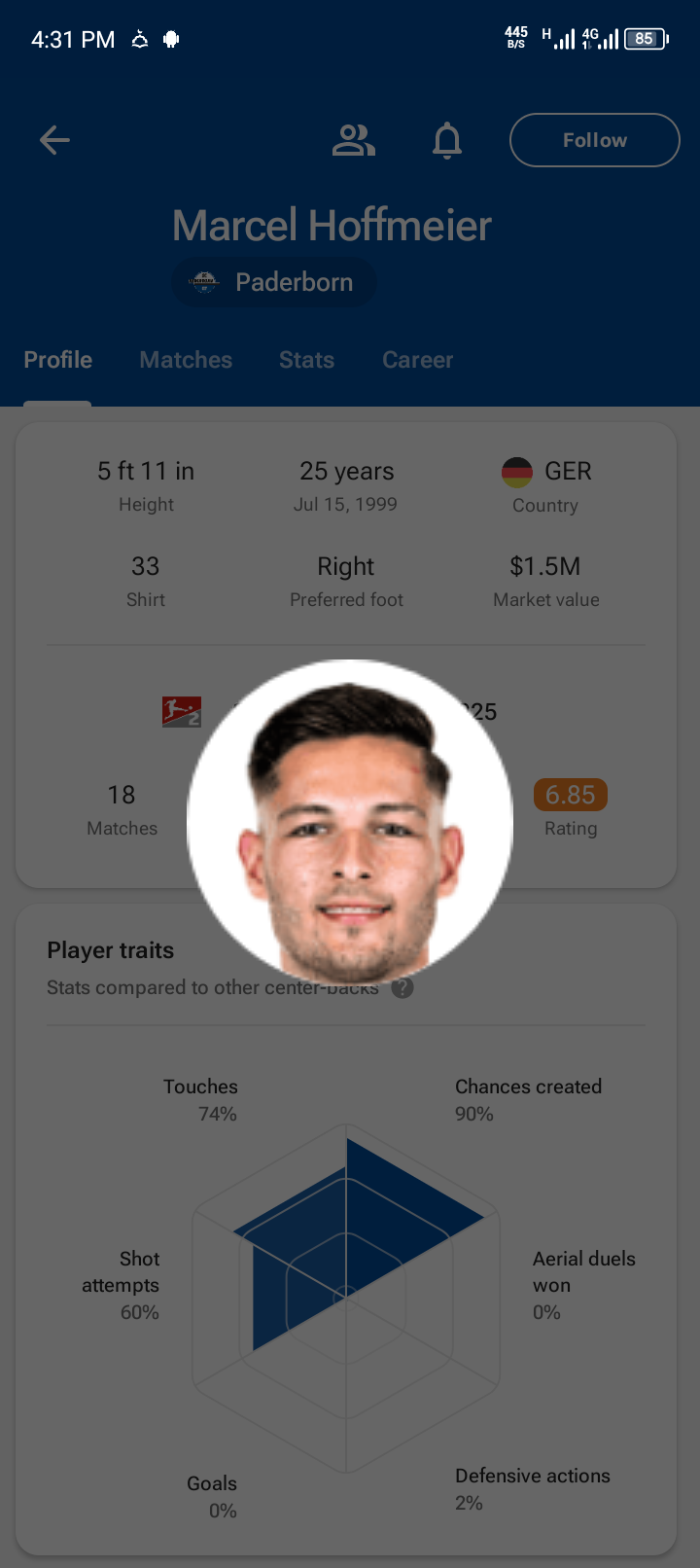Go back using the arrow icon
This screenshot has height=1568, width=700.
54,140
